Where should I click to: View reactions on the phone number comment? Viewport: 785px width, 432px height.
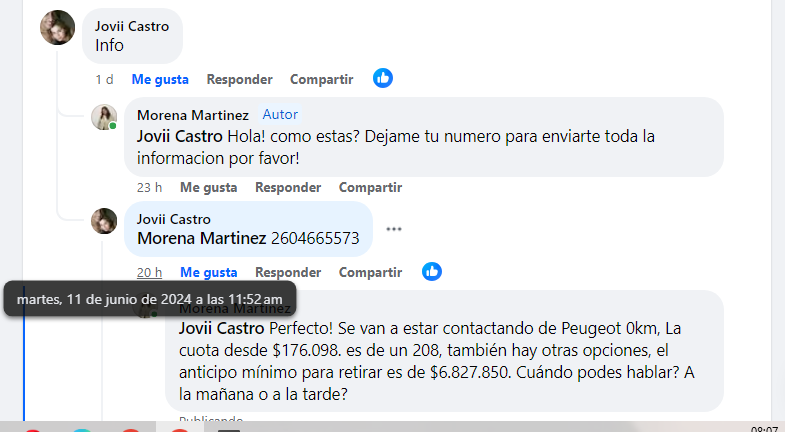tap(432, 271)
